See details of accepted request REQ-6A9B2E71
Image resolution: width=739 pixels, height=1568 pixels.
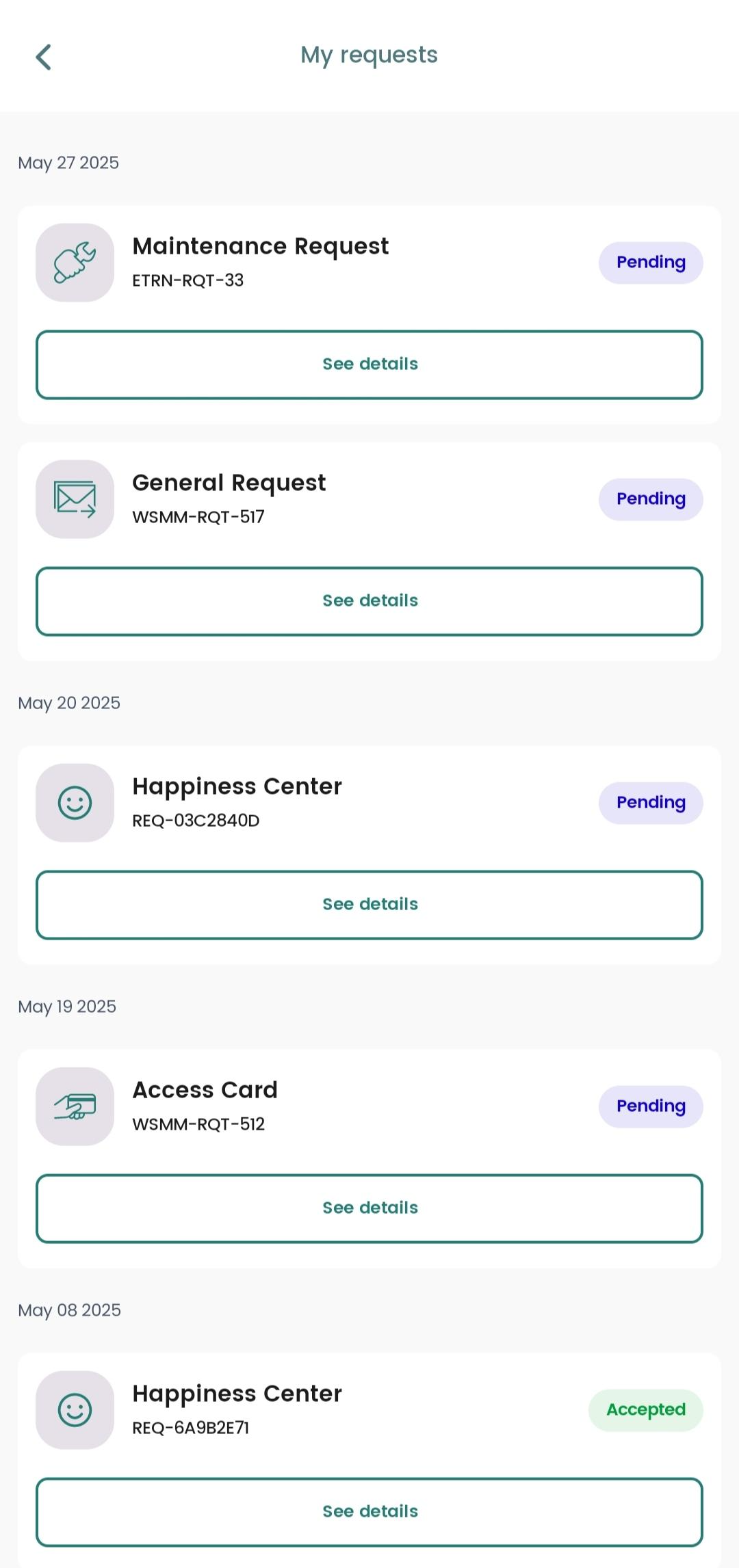369,1512
